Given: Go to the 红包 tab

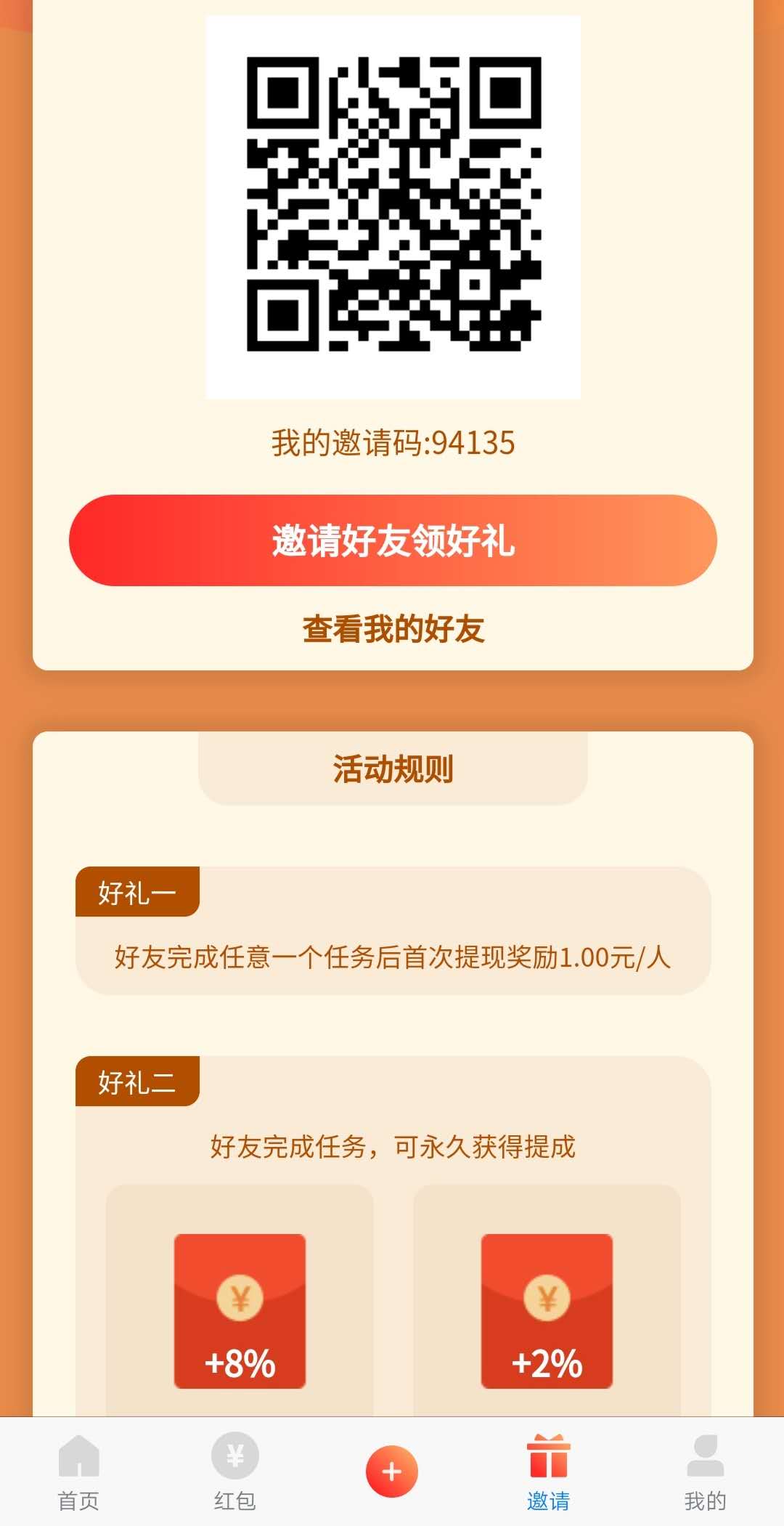Looking at the screenshot, I should (x=235, y=1472).
